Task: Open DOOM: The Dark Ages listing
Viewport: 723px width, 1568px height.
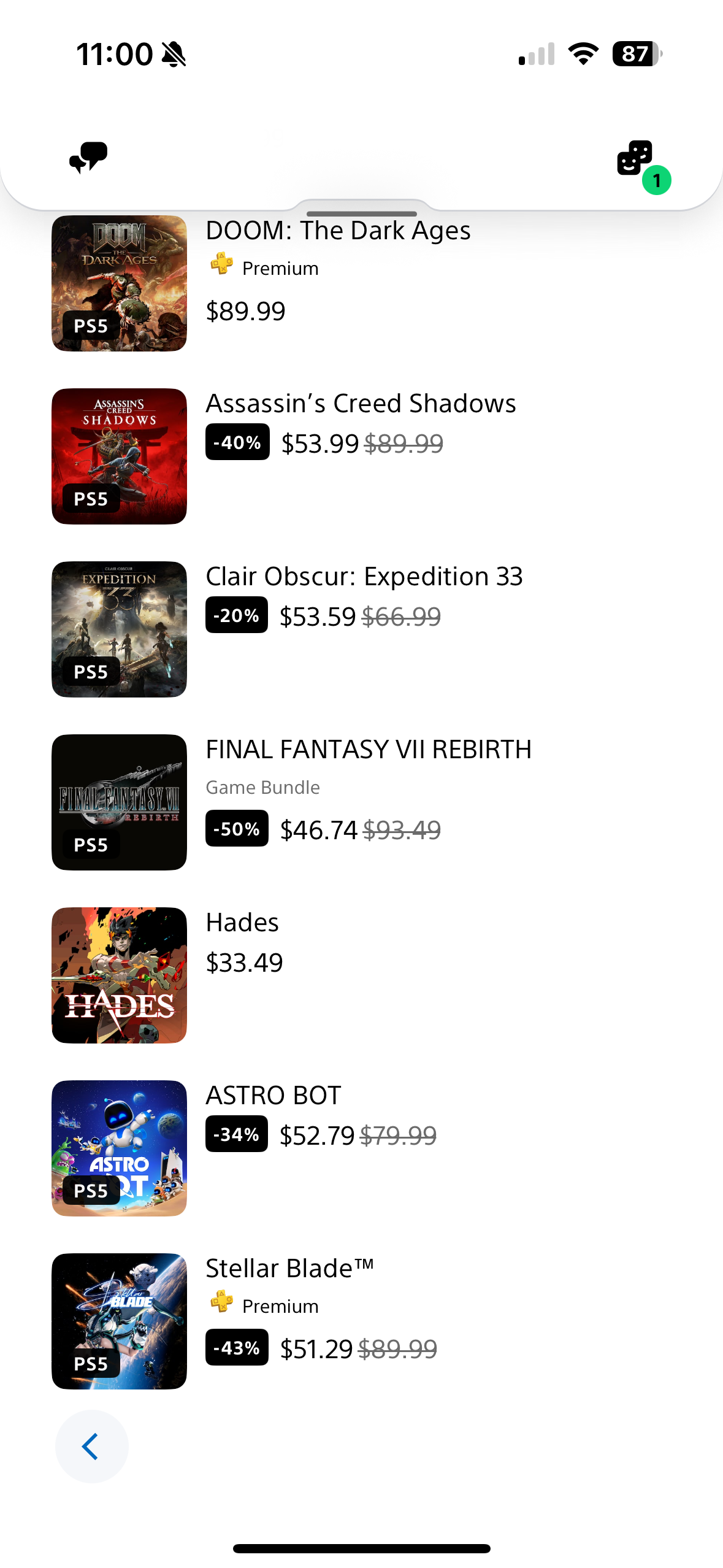Action: click(337, 231)
